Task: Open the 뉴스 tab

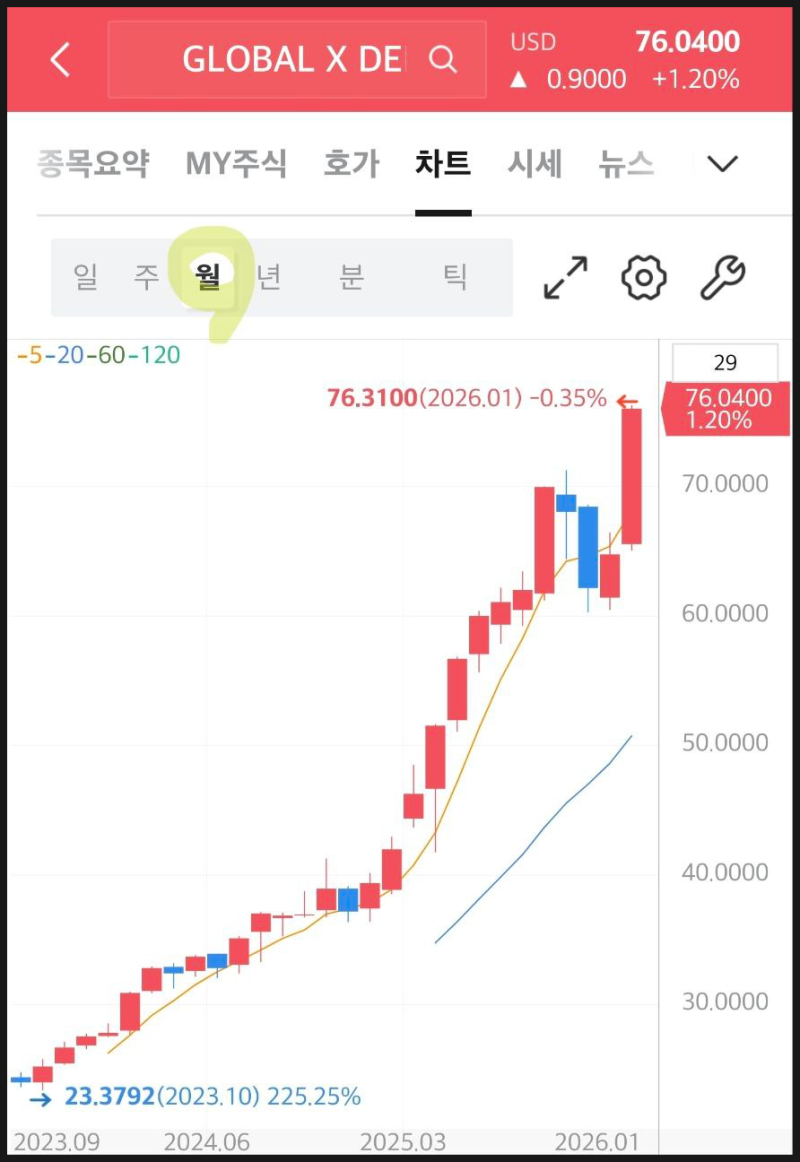Action: 626,164
